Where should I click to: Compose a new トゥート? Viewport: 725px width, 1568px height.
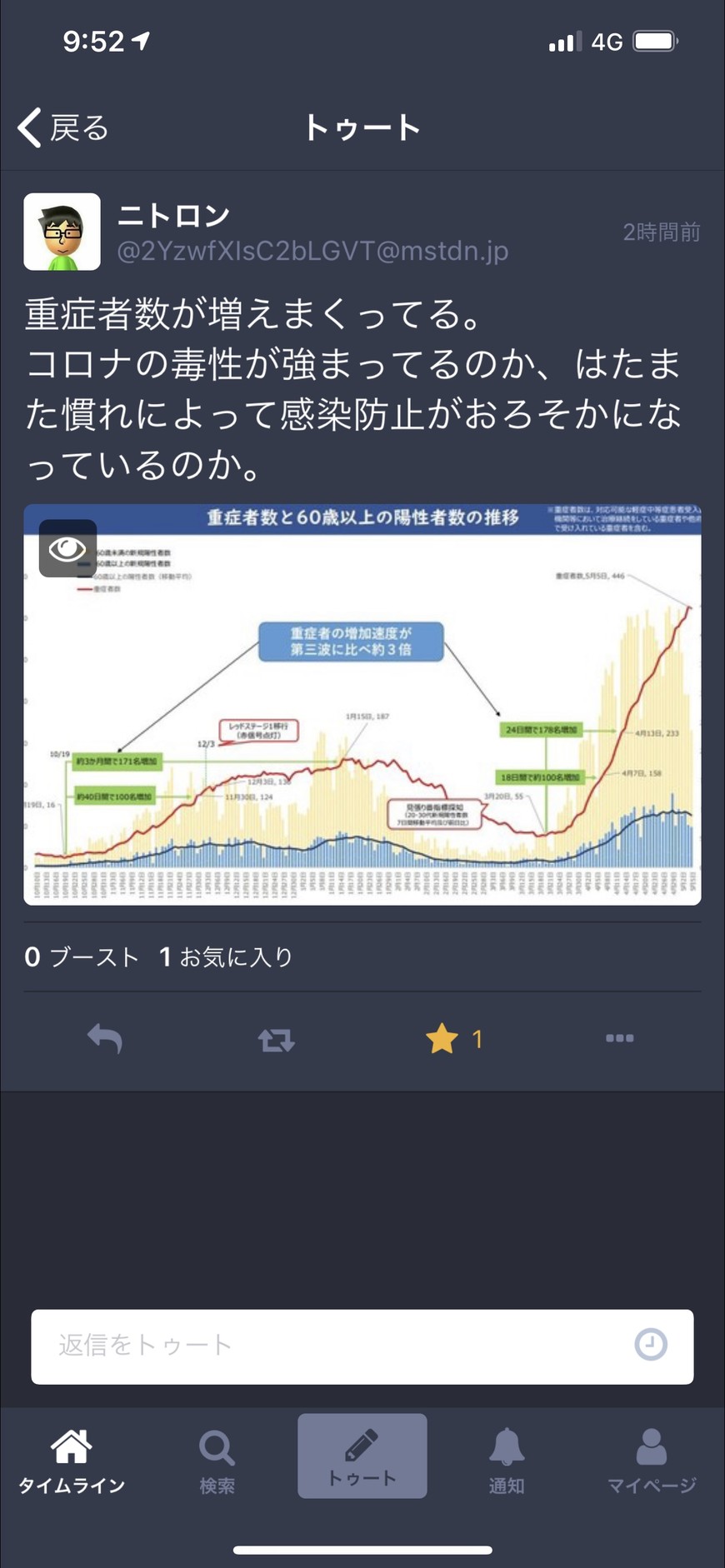click(362, 1456)
